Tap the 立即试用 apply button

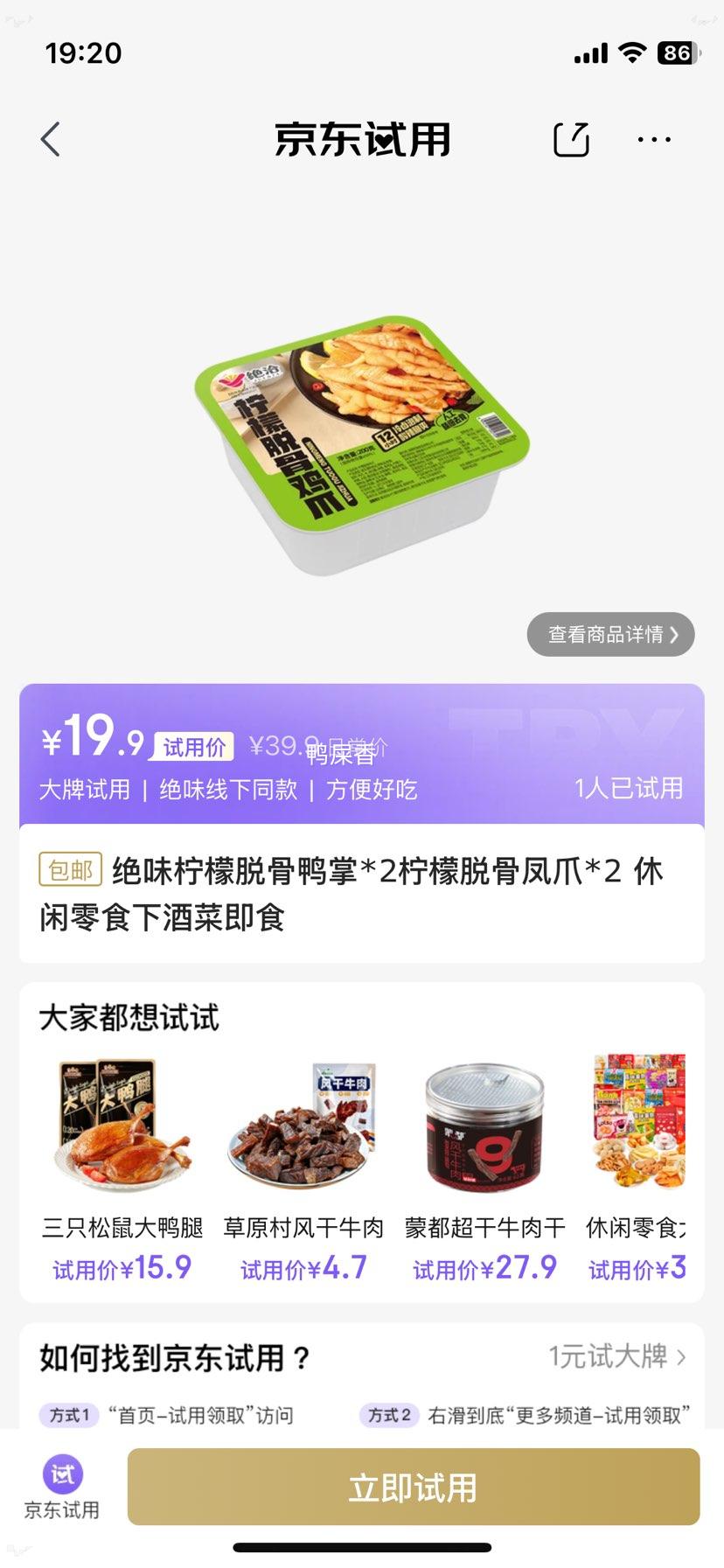click(412, 1486)
